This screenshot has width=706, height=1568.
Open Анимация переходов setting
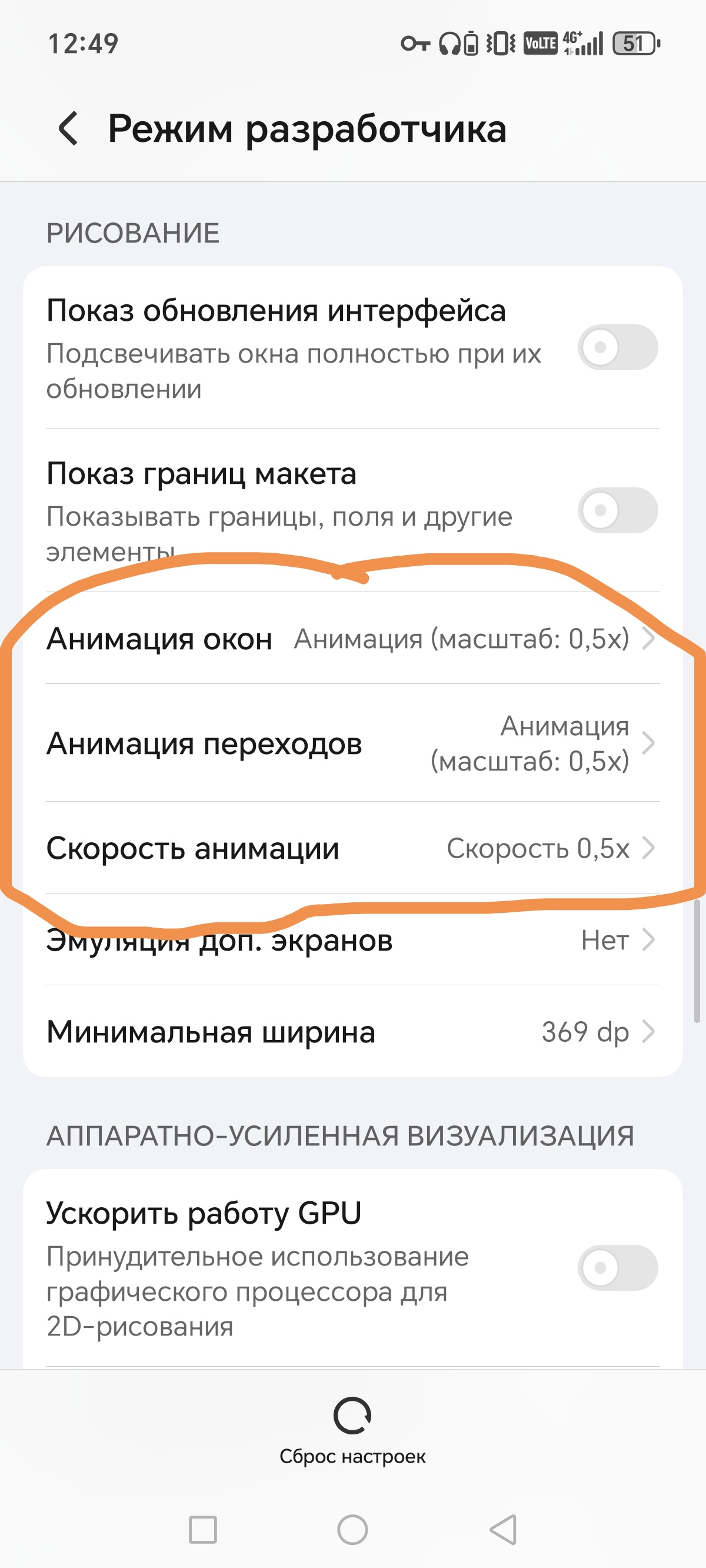pos(353,743)
